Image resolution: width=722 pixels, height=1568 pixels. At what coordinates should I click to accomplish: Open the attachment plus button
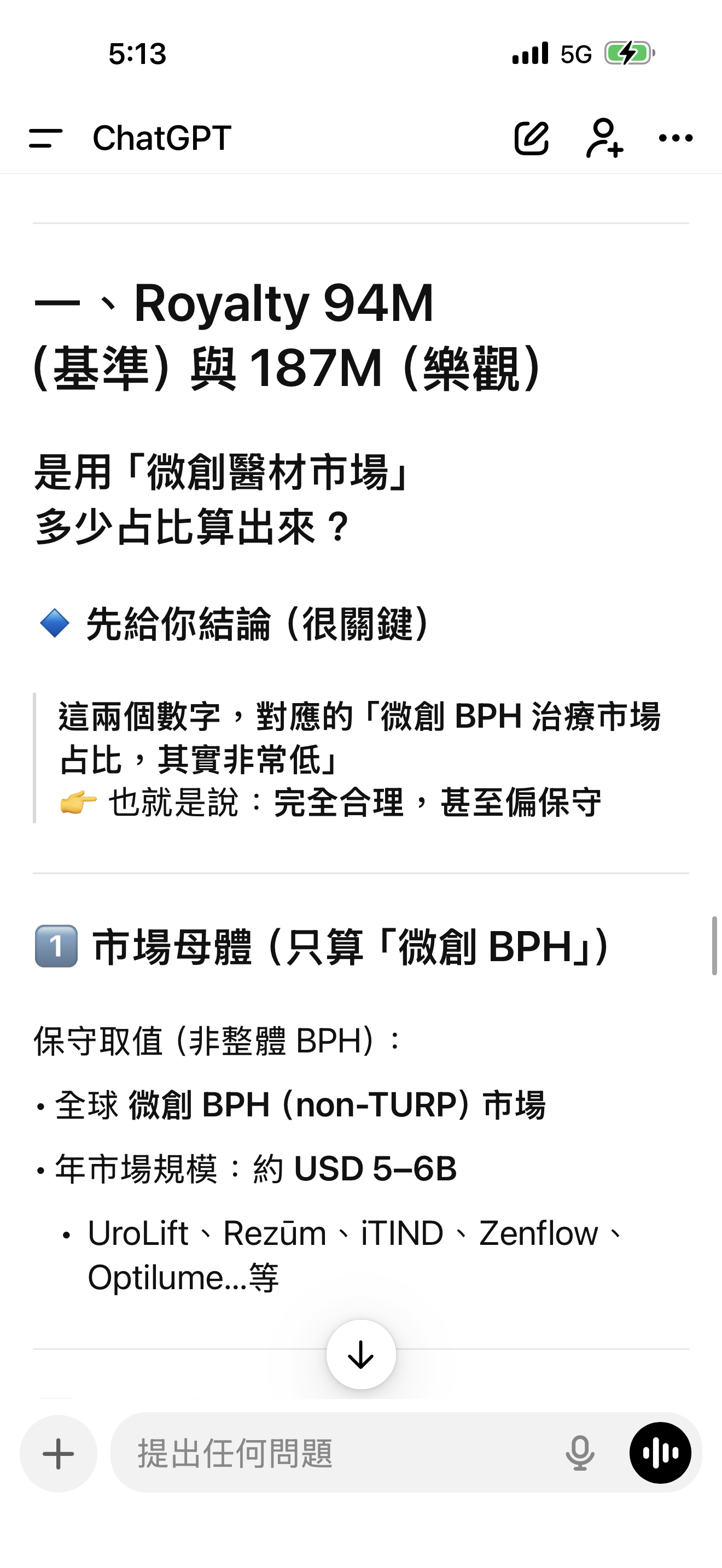point(59,1454)
